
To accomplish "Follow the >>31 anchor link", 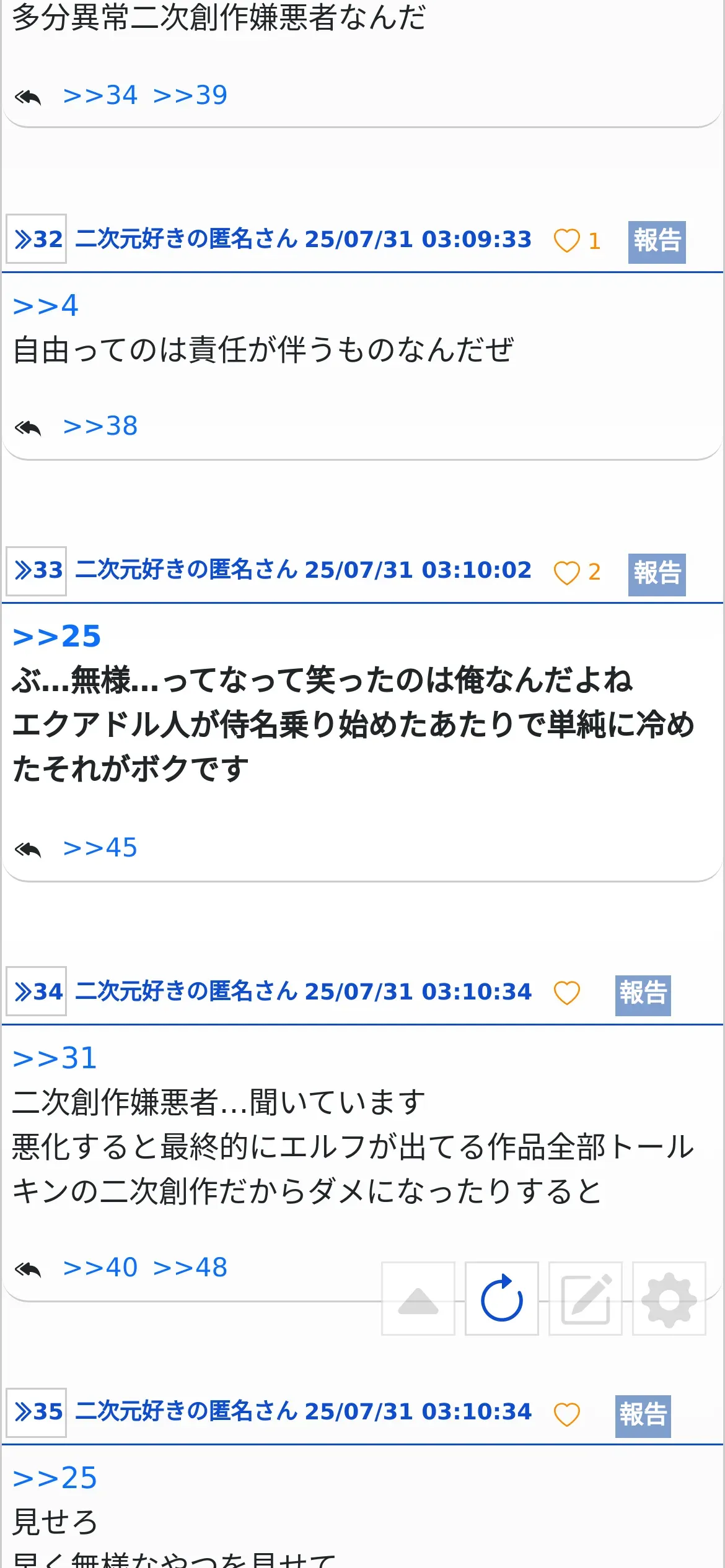I will (x=55, y=1058).
